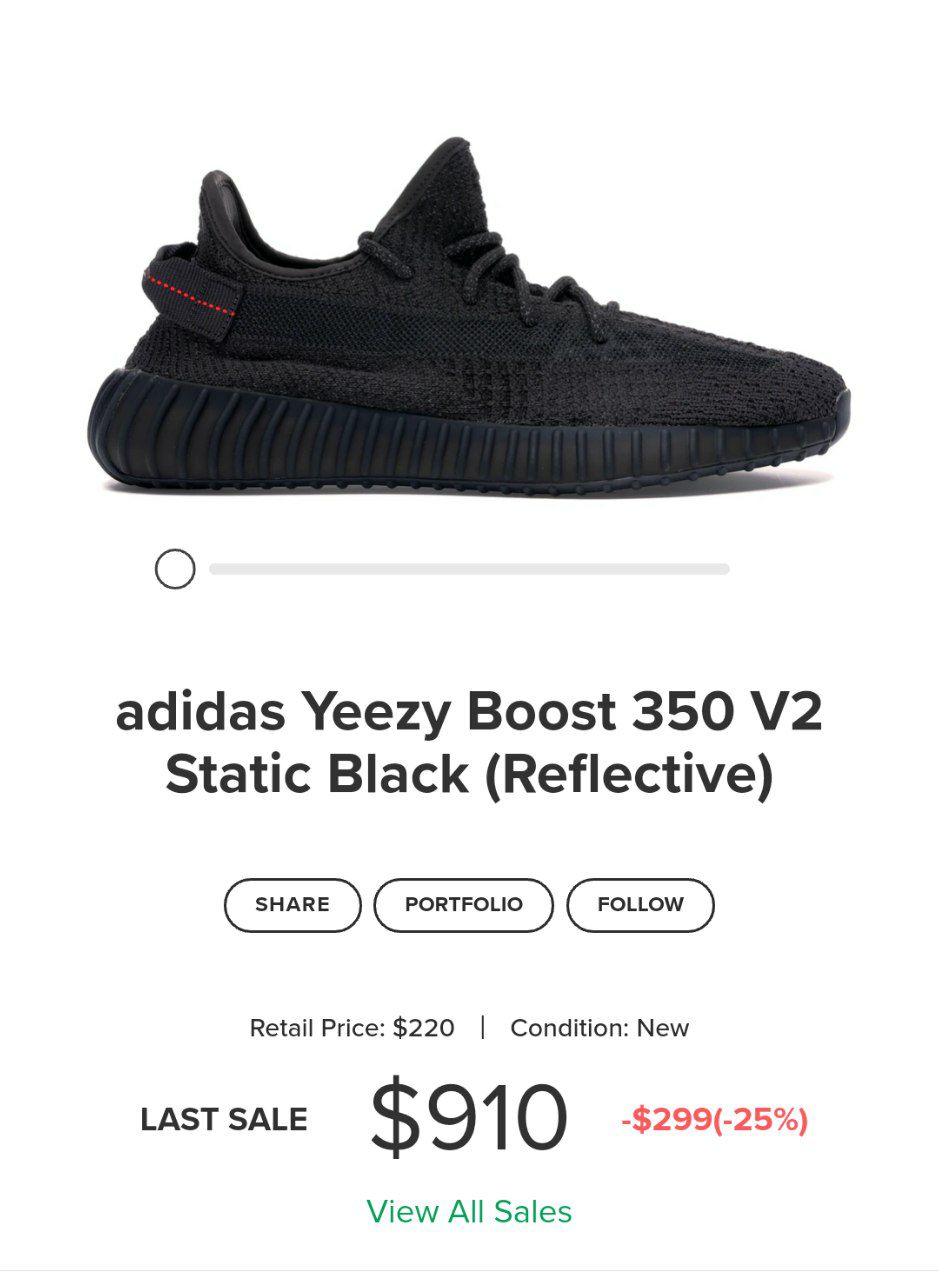Add sneaker to PORTFOLIO
Screen dimensions: 939x1280
(463, 905)
